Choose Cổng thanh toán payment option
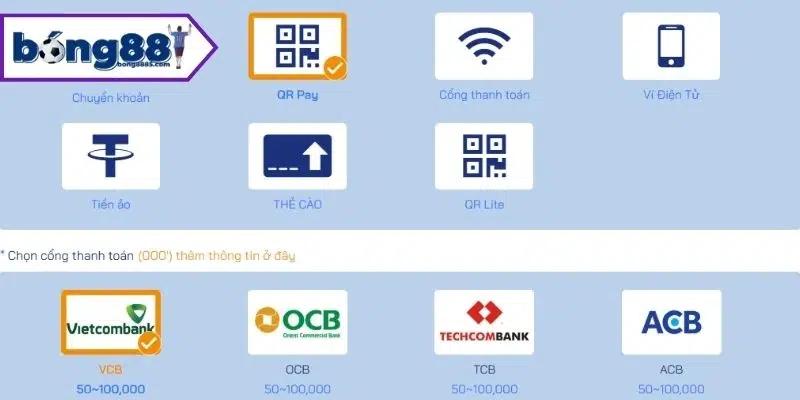Image resolution: width=800 pixels, height=400 pixels. (x=484, y=46)
